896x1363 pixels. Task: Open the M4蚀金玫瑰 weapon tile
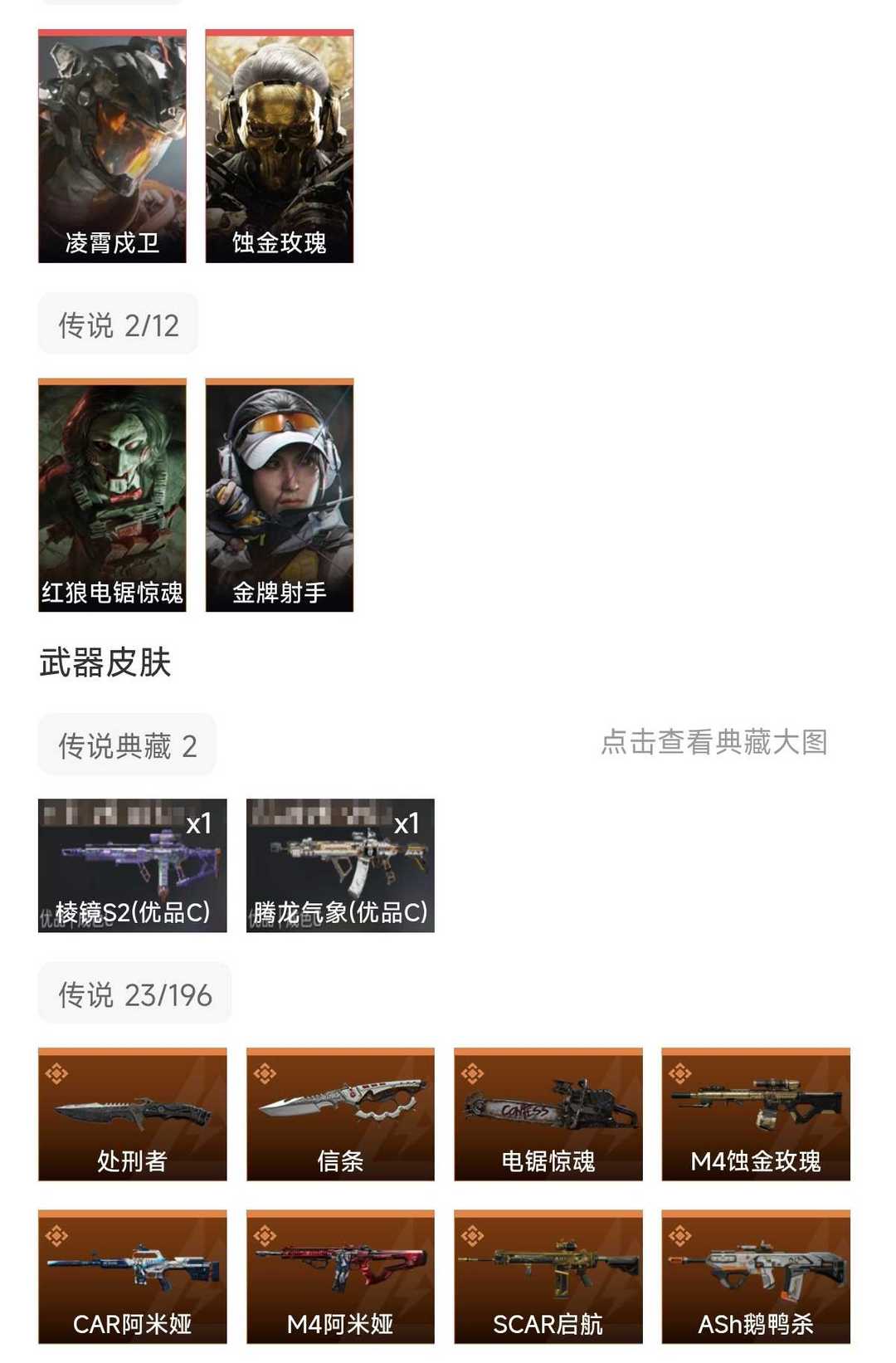(x=756, y=1114)
